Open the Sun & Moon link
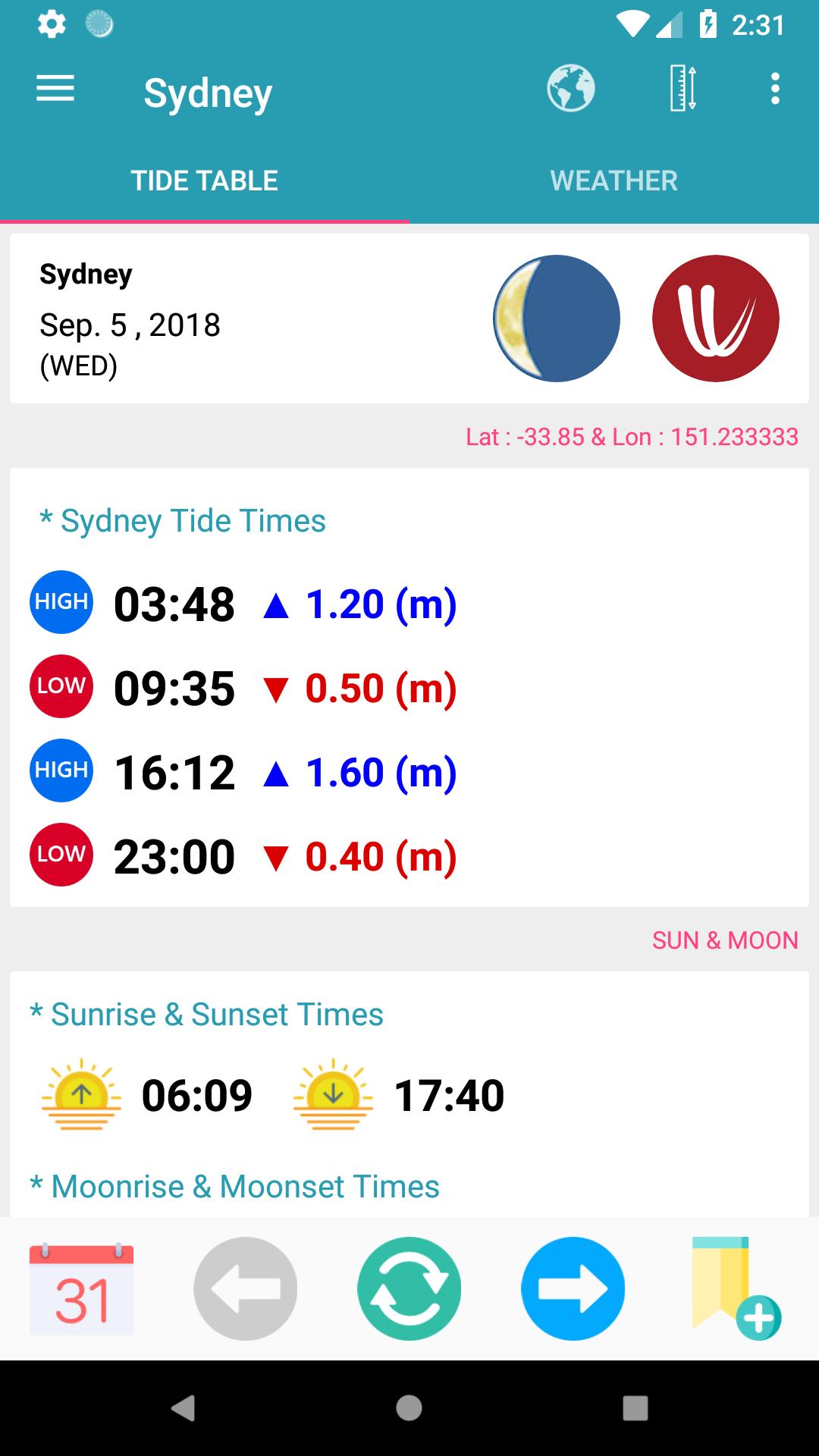Viewport: 819px width, 1456px height. point(724,940)
